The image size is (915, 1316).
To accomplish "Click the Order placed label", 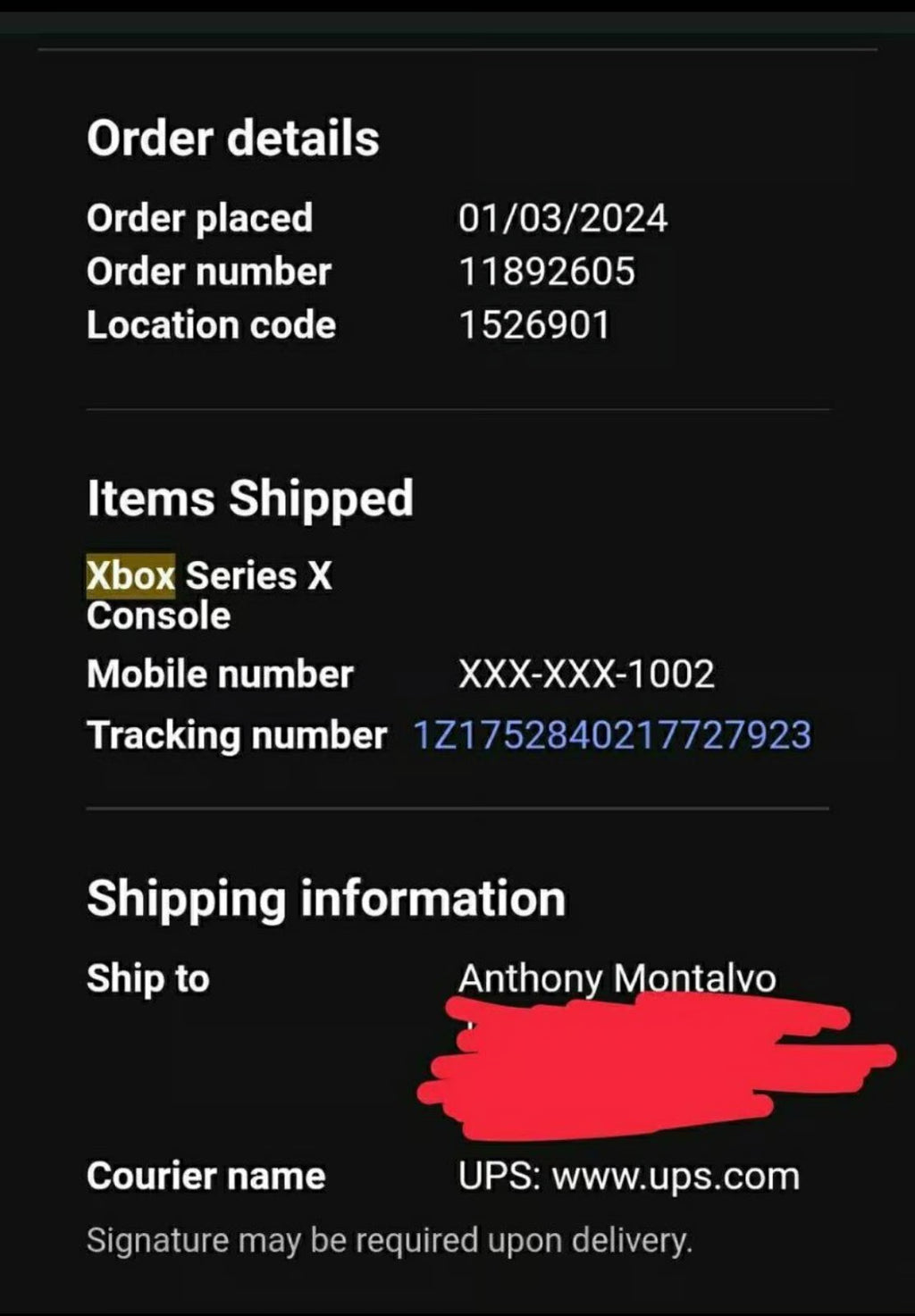I will point(198,216).
